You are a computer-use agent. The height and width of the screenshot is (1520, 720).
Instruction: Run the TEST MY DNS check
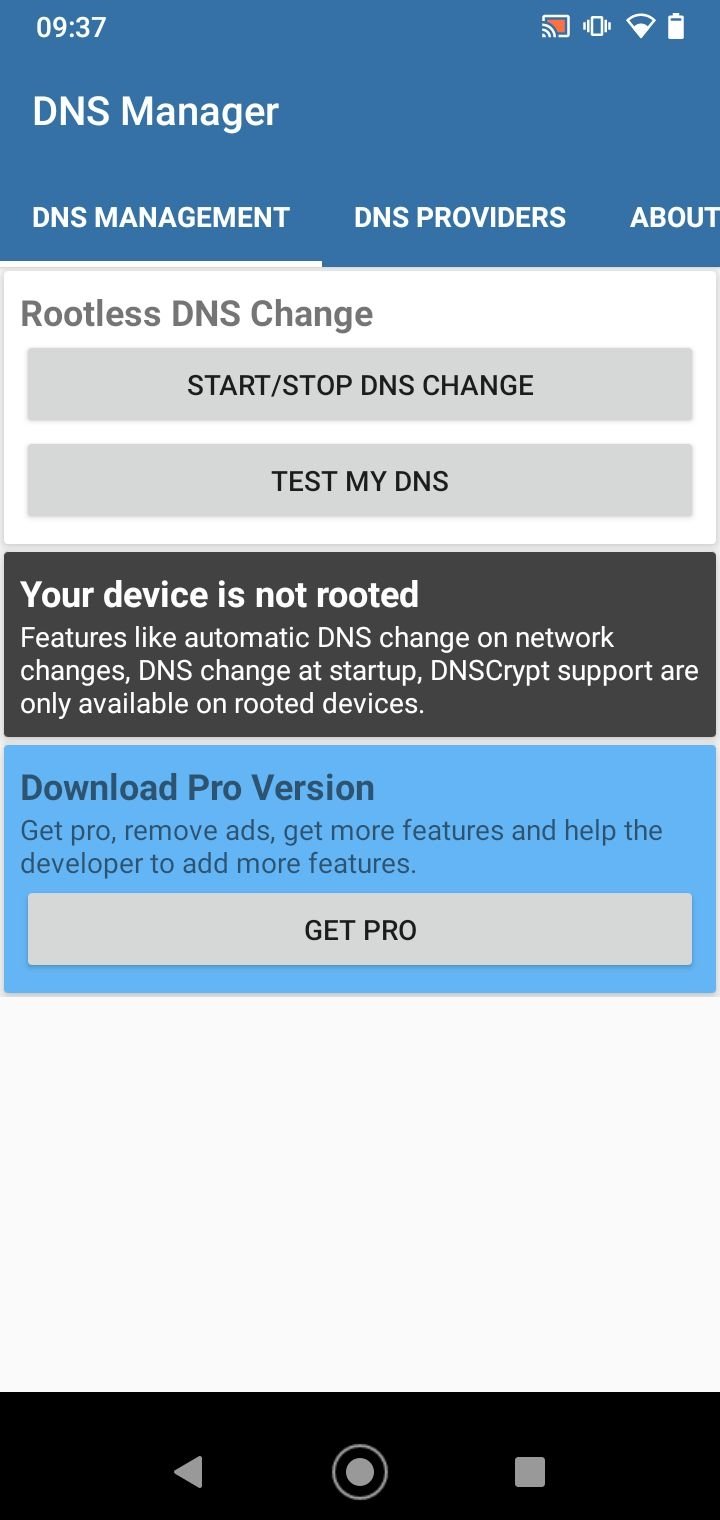pos(360,481)
